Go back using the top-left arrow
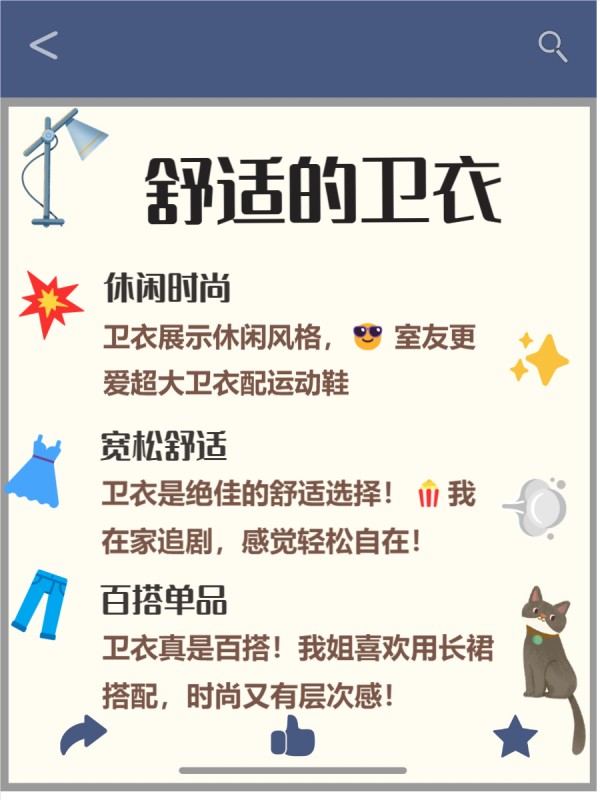600x800 pixels. click(44, 46)
